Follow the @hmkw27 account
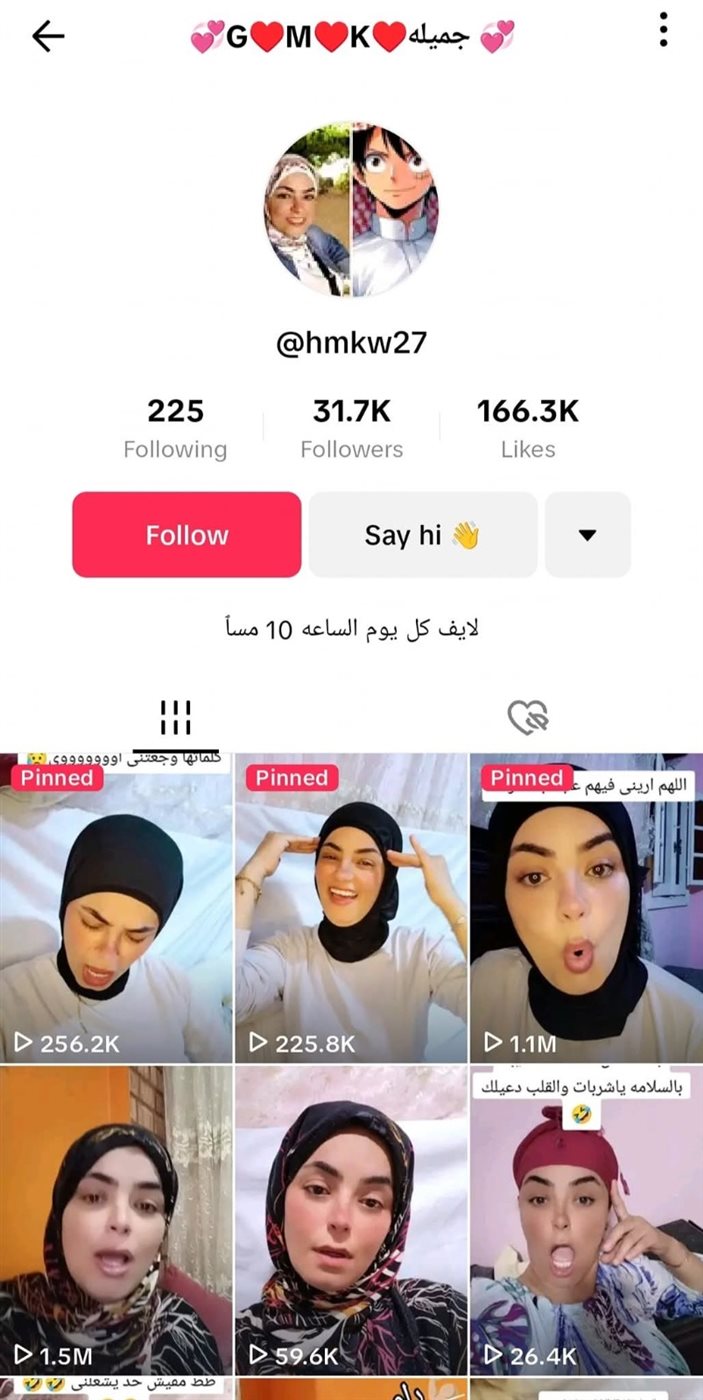Viewport: 703px width, 1400px height. click(187, 535)
